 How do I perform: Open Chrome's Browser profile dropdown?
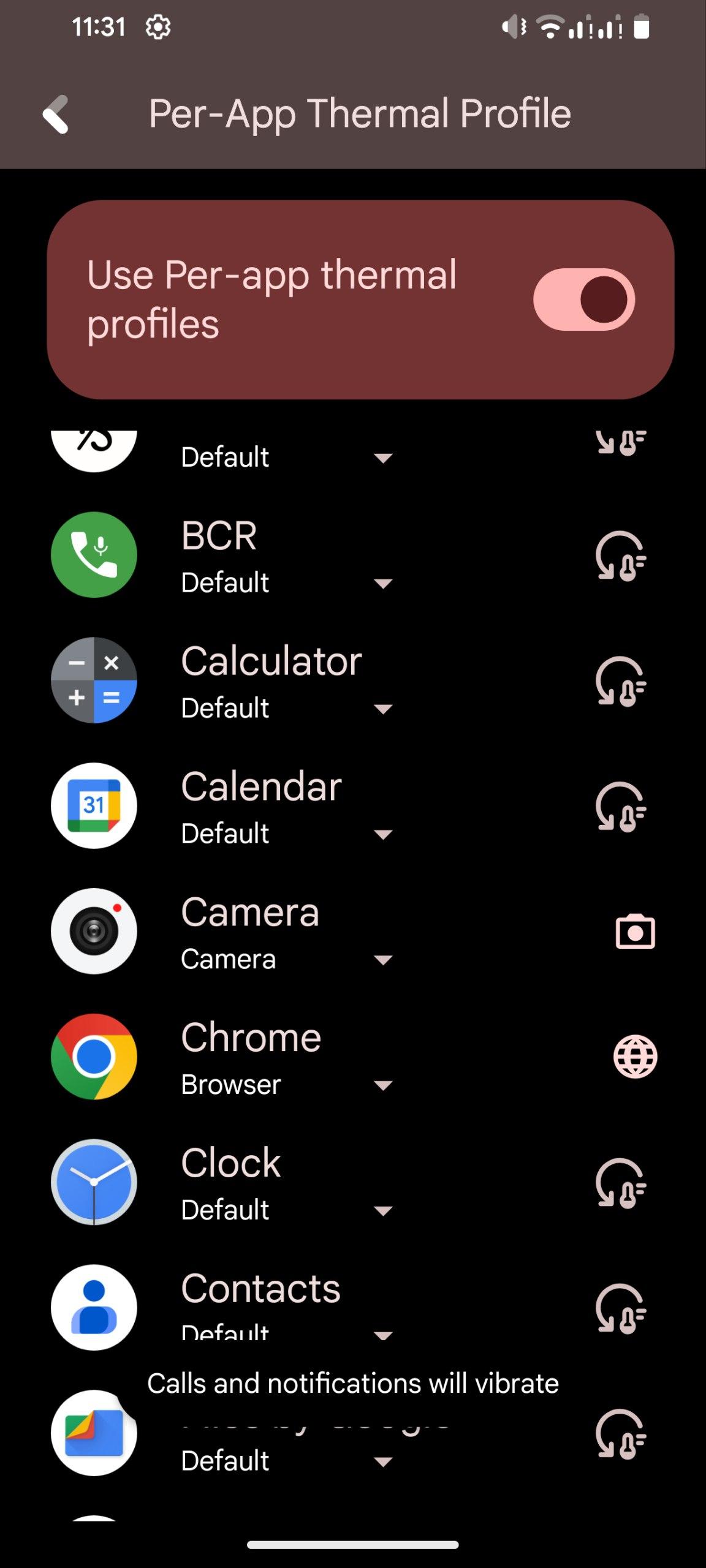[287, 1085]
